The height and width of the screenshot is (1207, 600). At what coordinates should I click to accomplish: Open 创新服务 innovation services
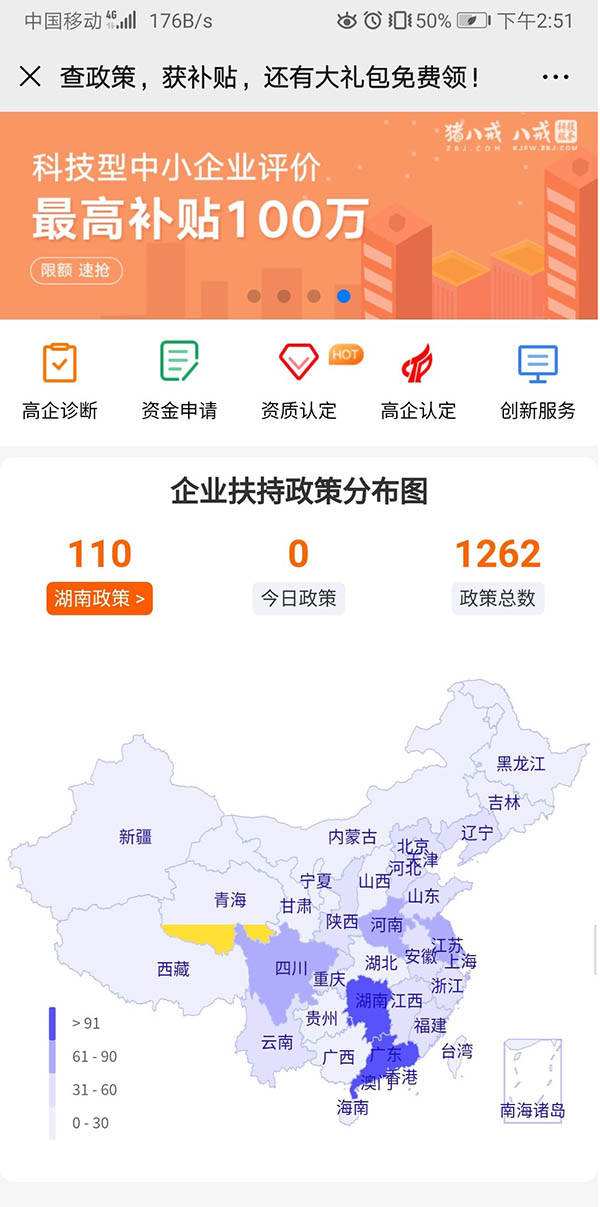[538, 380]
